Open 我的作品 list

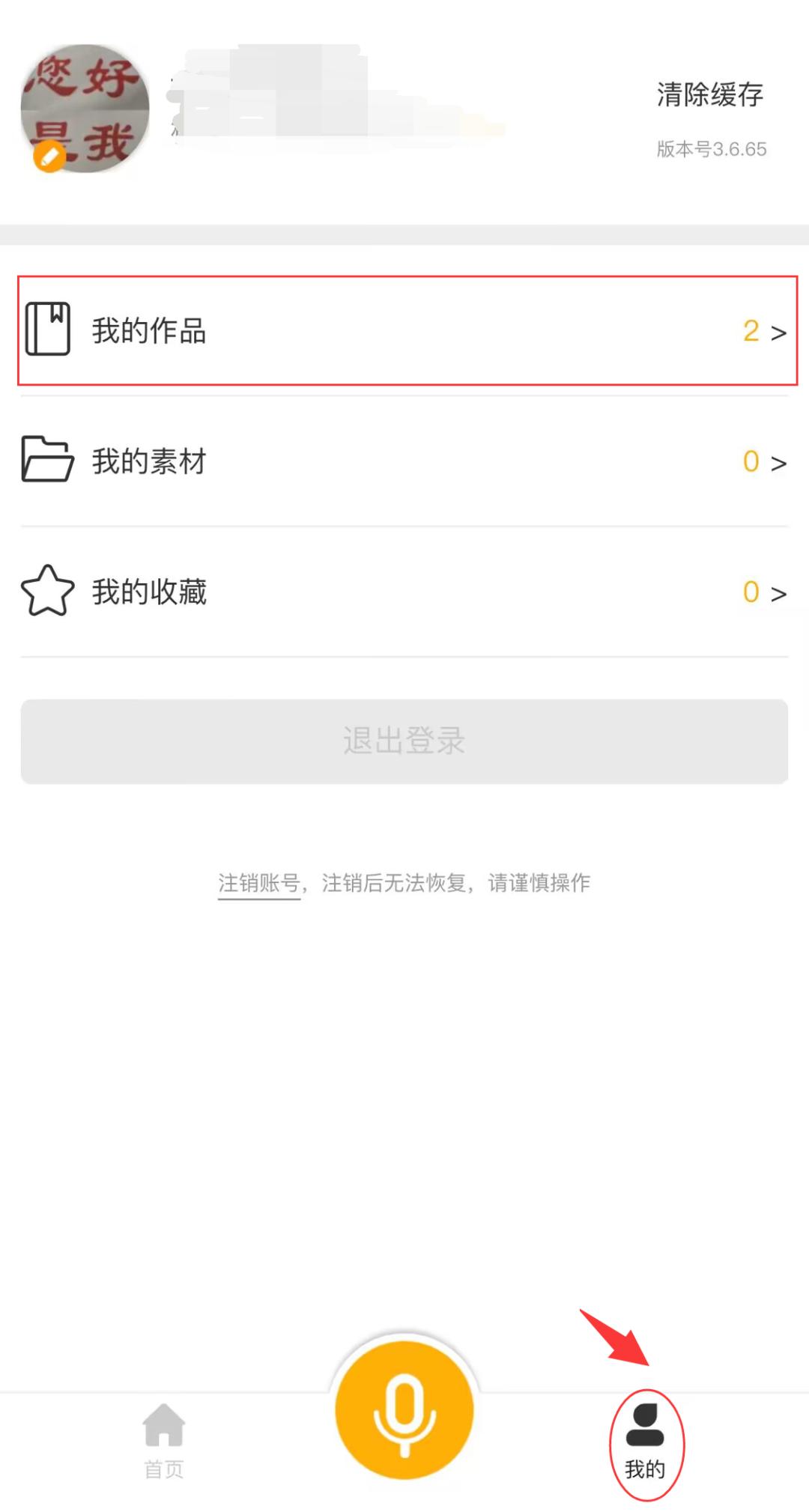tap(404, 330)
